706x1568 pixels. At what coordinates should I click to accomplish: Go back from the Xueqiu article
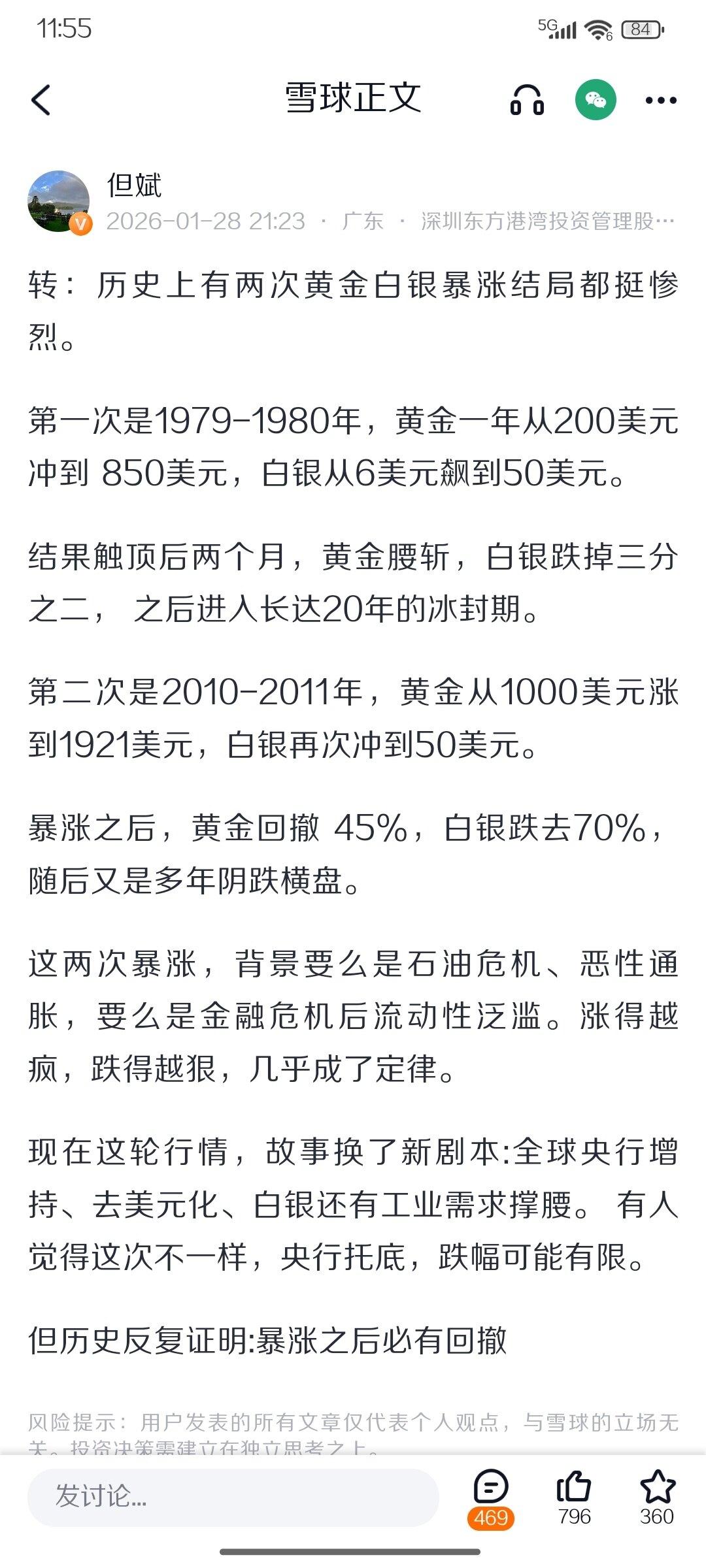click(41, 100)
